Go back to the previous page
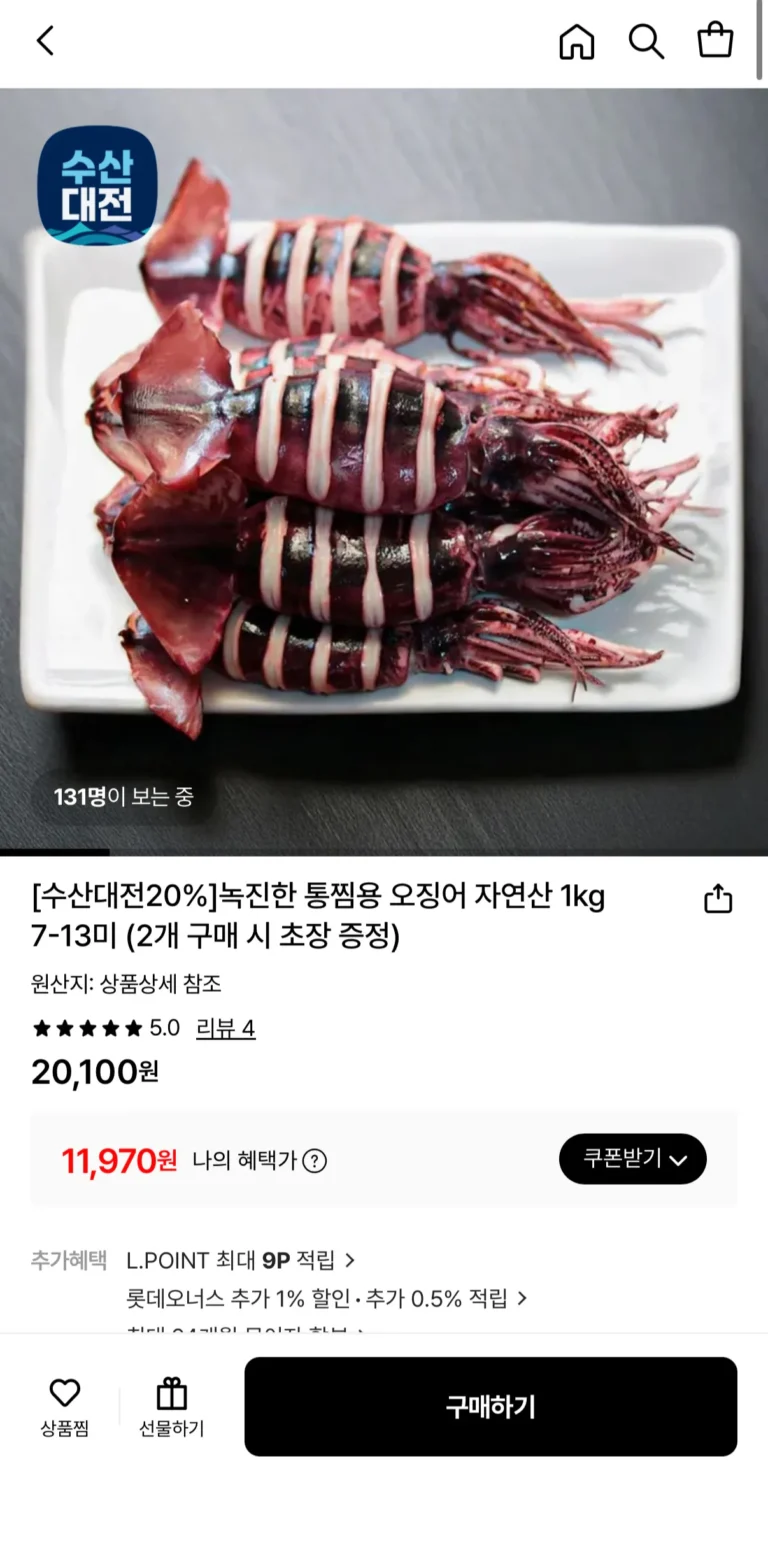The width and height of the screenshot is (768, 1544). tap(45, 41)
